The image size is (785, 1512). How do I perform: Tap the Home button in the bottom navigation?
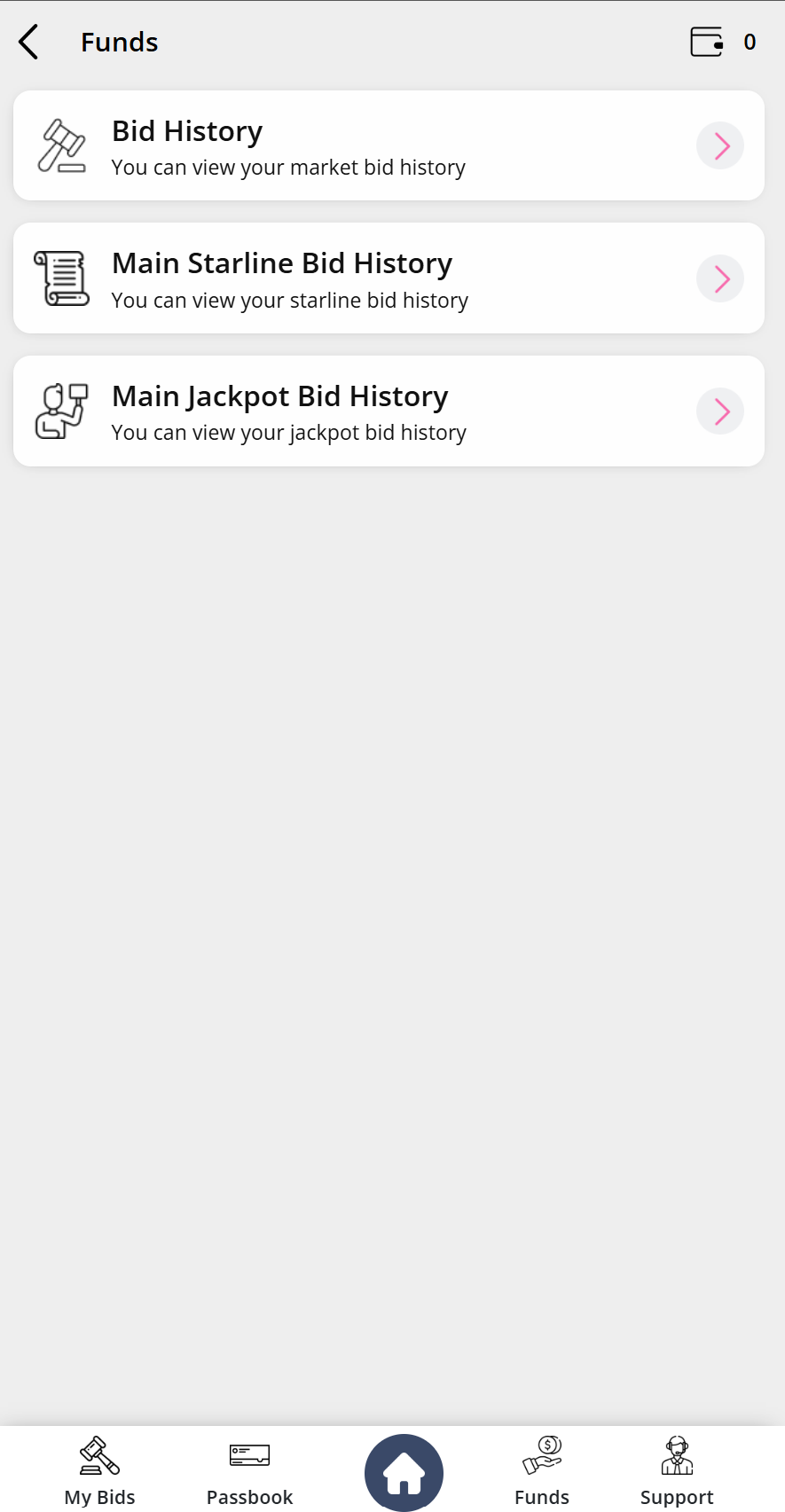(x=404, y=1472)
